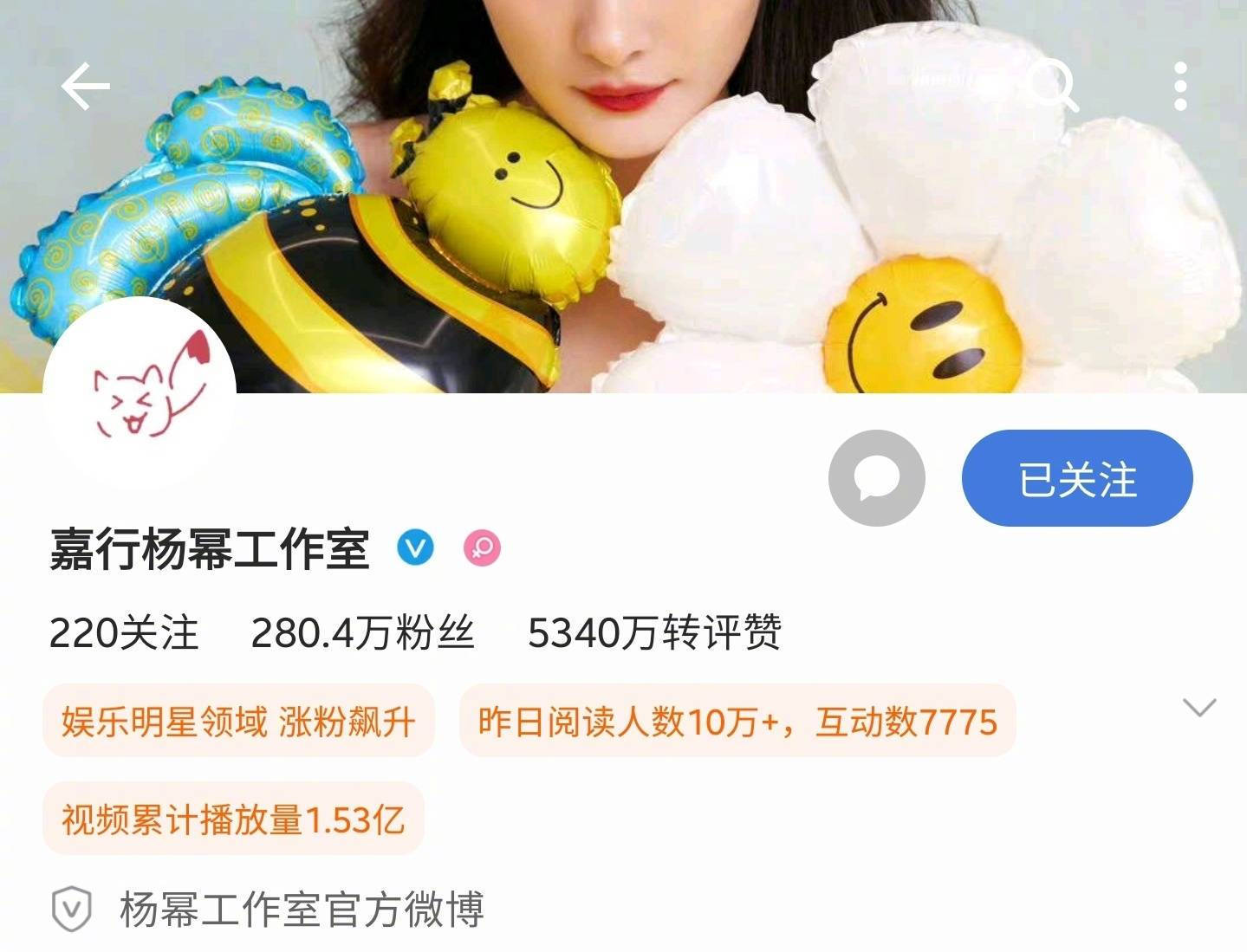Go back using the arrow icon

(x=85, y=86)
